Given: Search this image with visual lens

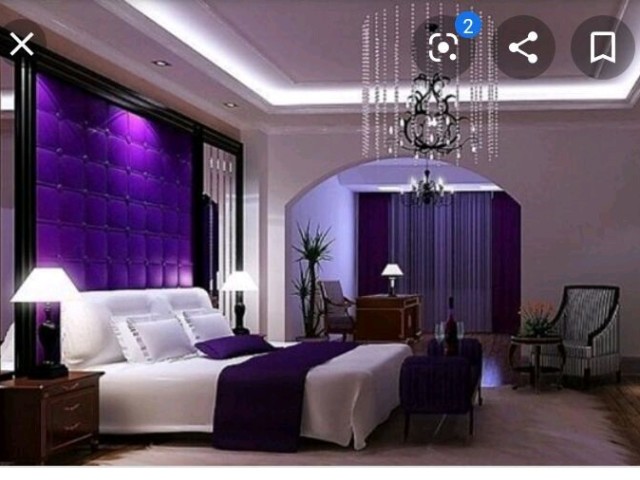Looking at the screenshot, I should tap(444, 47).
